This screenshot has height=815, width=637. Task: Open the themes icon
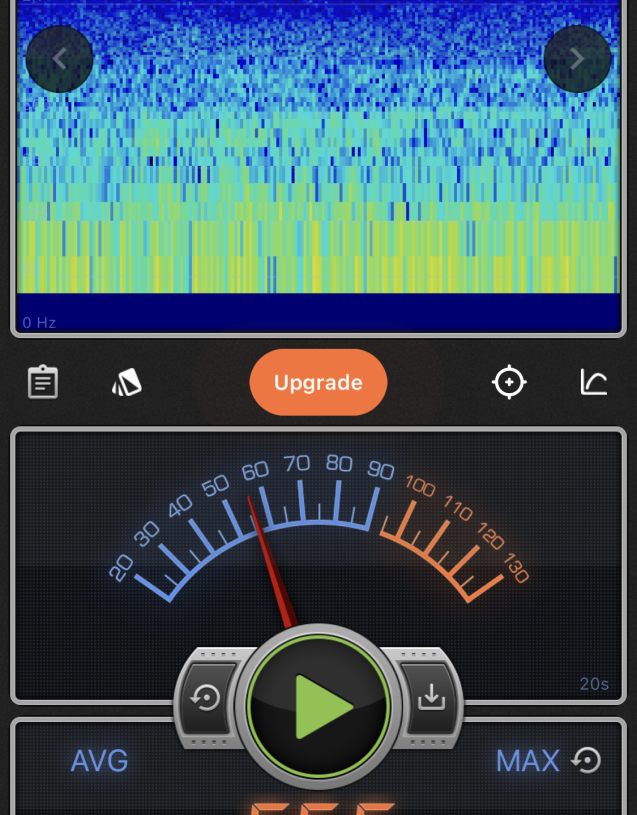(x=127, y=382)
